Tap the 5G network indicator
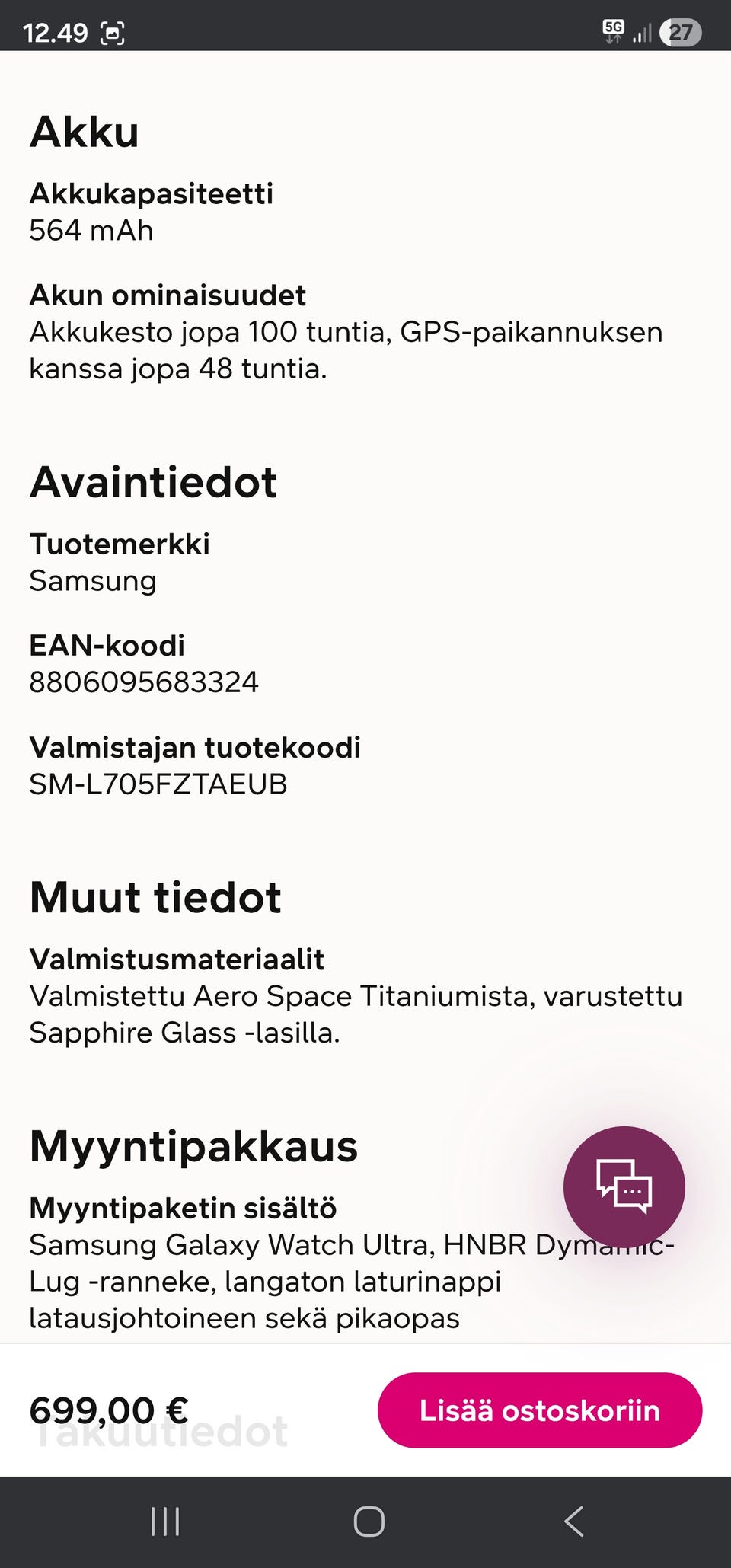 614,29
